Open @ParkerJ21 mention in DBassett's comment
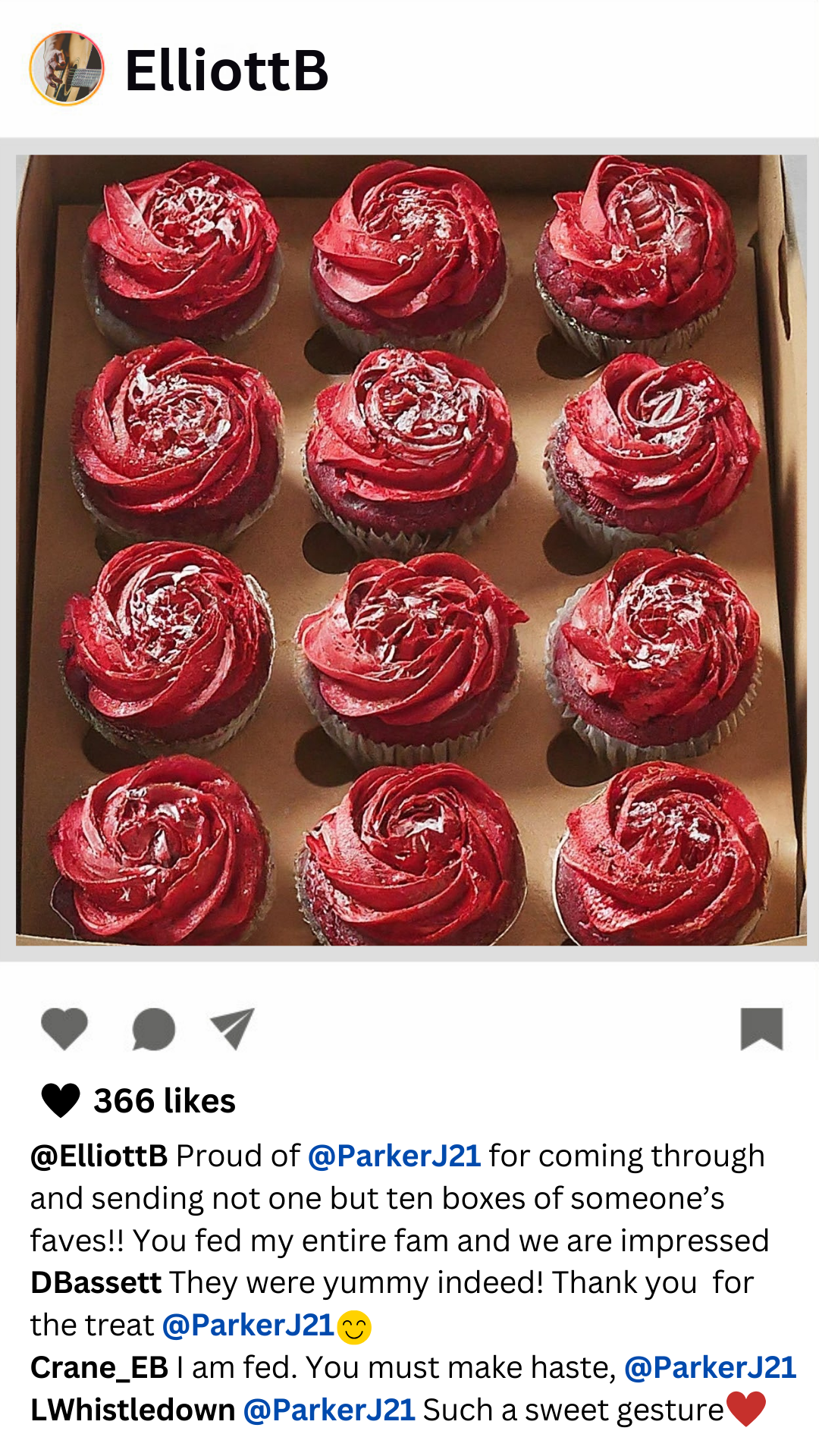This screenshot has width=819, height=1456. [x=248, y=1325]
